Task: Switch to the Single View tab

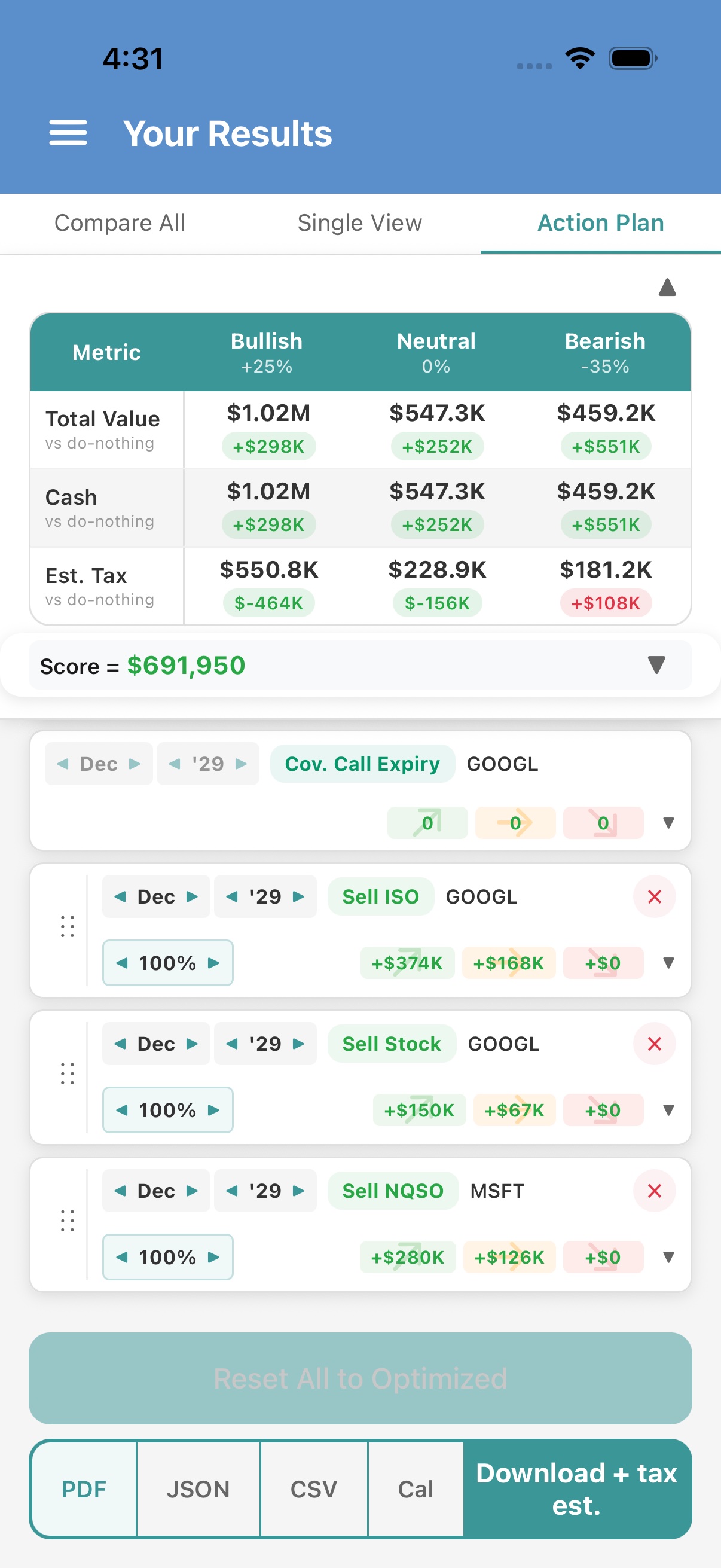Action: pyautogui.click(x=359, y=224)
